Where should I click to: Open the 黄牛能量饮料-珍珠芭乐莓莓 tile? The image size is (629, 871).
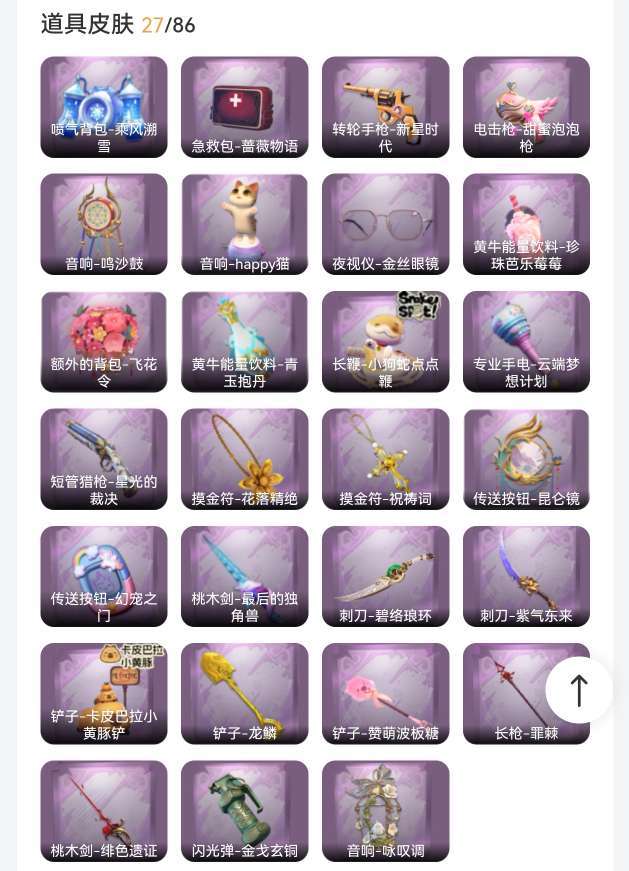[526, 224]
